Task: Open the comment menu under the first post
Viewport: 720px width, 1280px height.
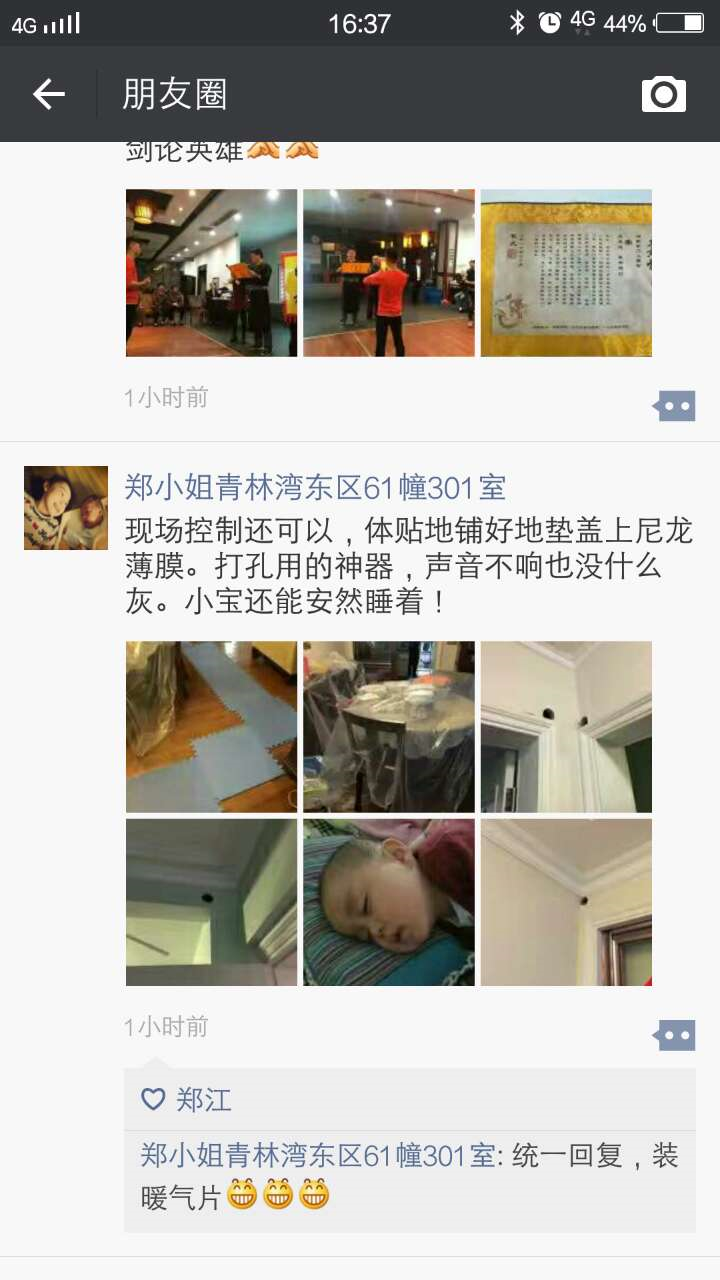Action: coord(675,406)
